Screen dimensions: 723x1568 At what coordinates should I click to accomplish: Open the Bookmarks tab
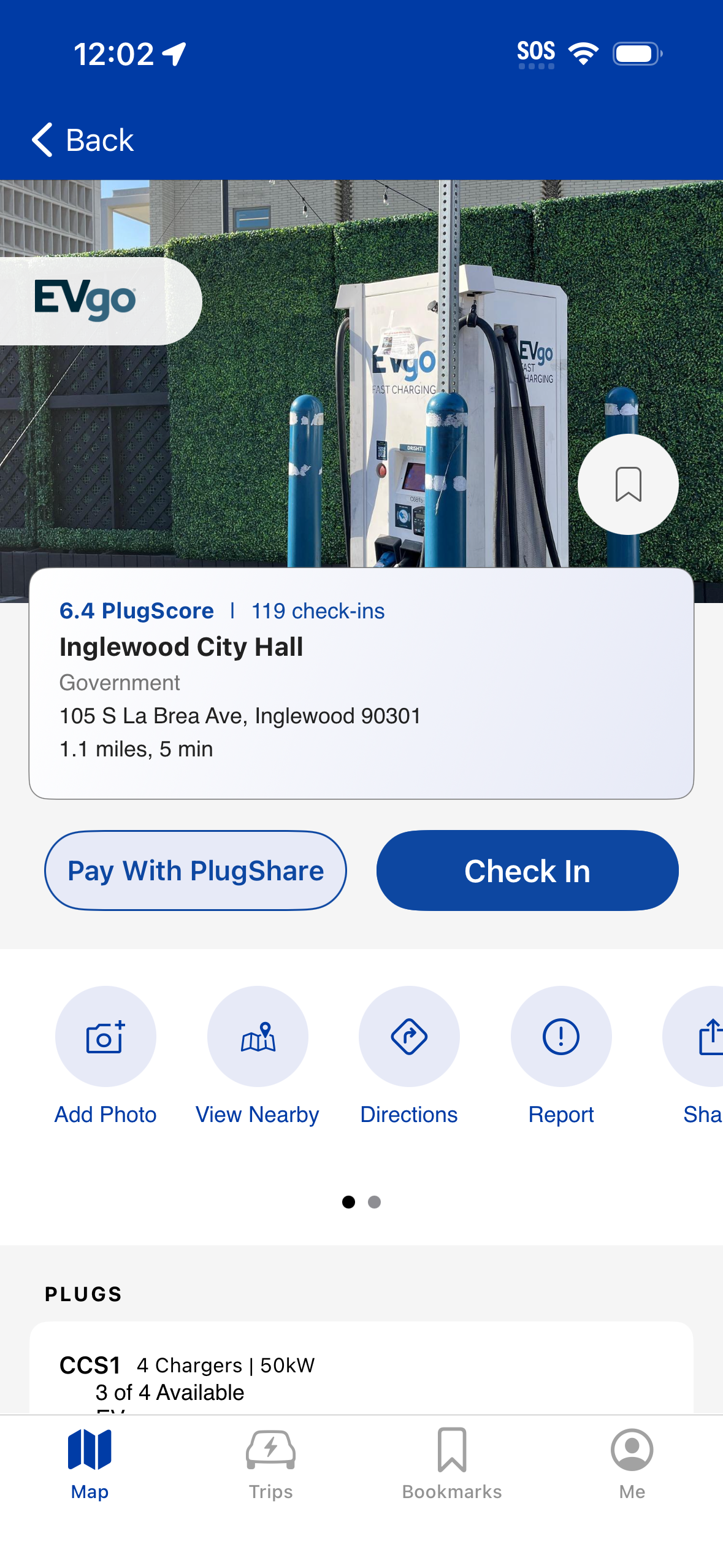pos(451,1463)
